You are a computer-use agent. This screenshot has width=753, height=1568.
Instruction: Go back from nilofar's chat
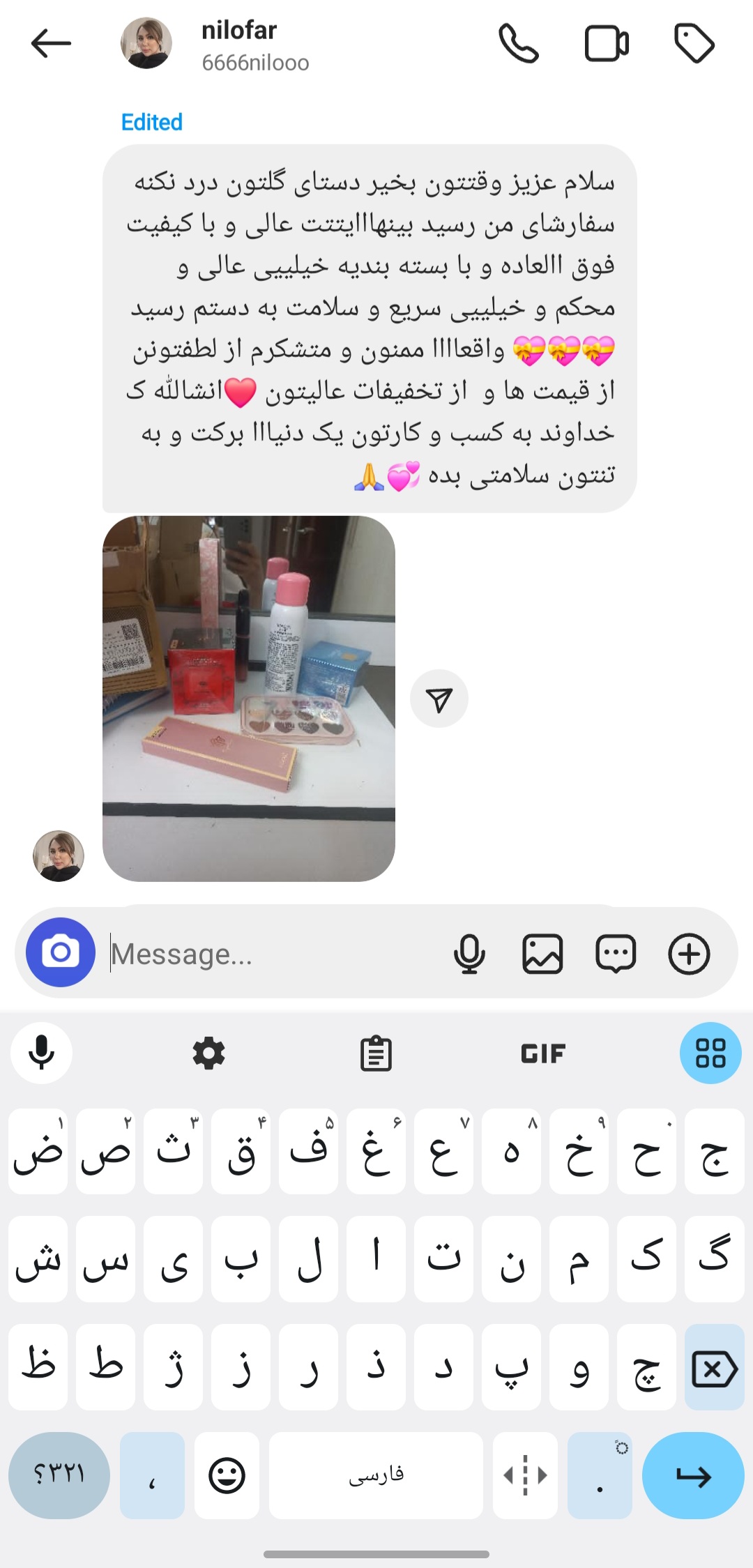(51, 44)
